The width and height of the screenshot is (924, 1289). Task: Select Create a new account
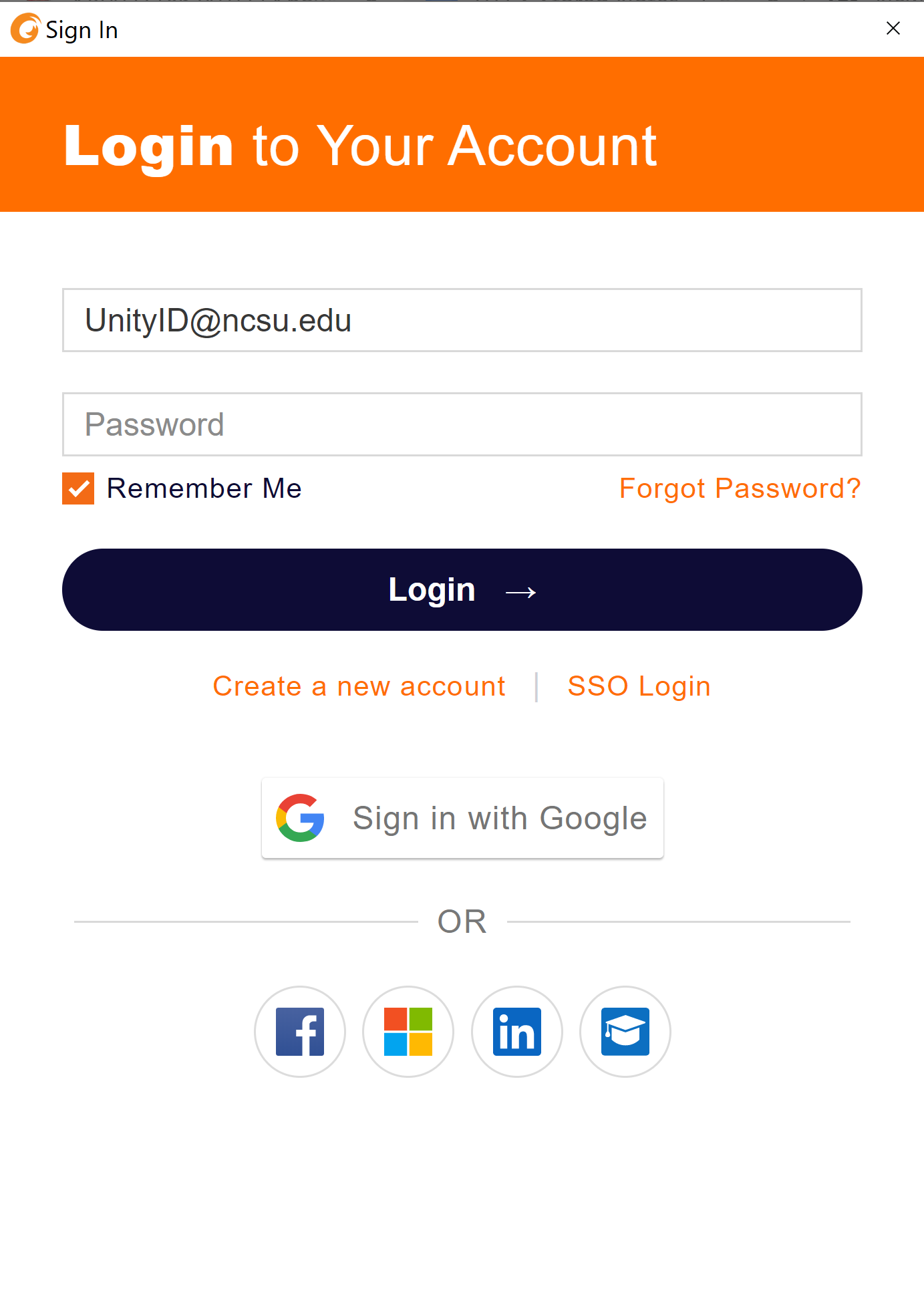(x=359, y=686)
